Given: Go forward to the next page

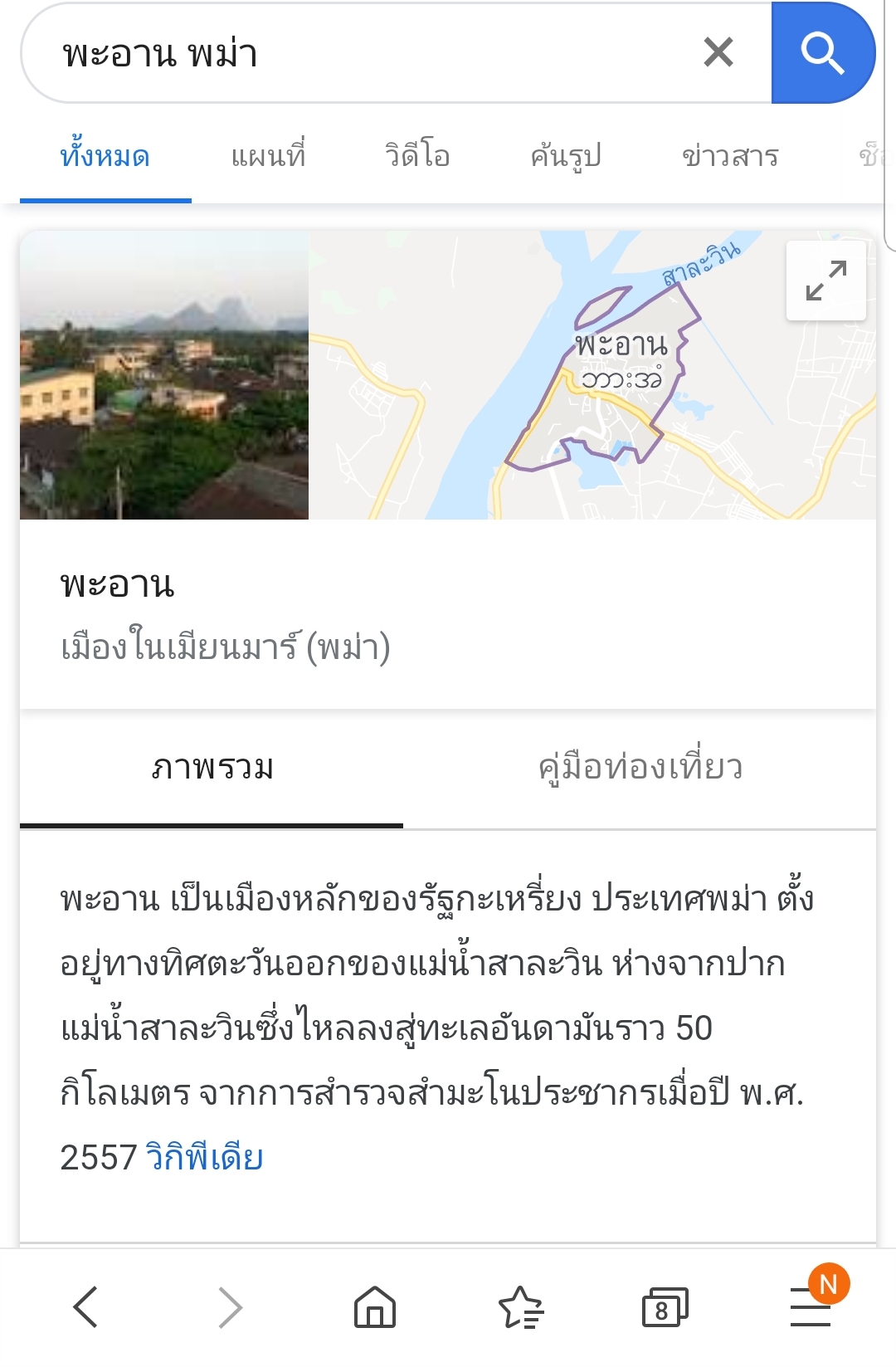Looking at the screenshot, I should (x=230, y=1307).
